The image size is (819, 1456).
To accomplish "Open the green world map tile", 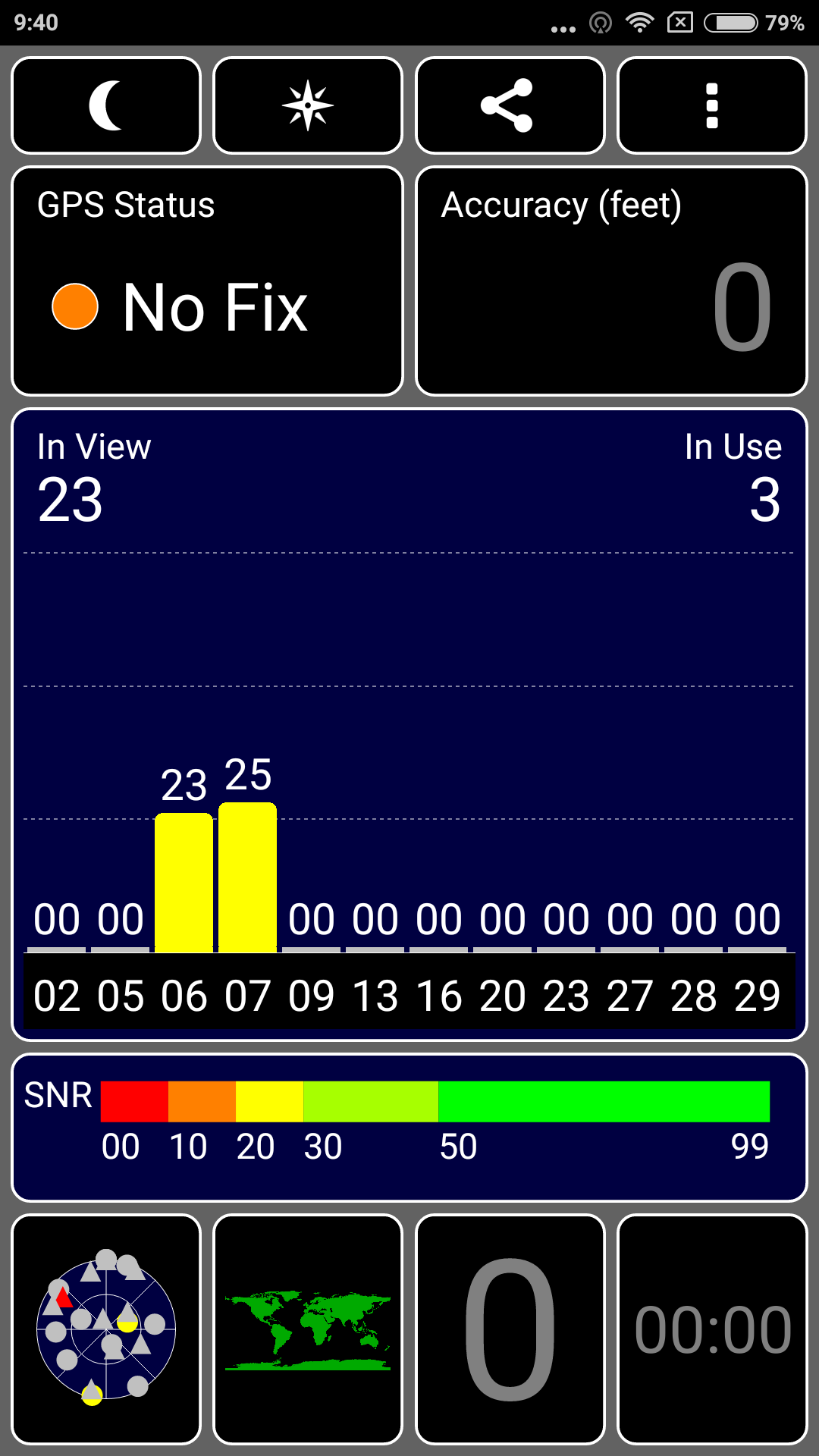I will (308, 1329).
